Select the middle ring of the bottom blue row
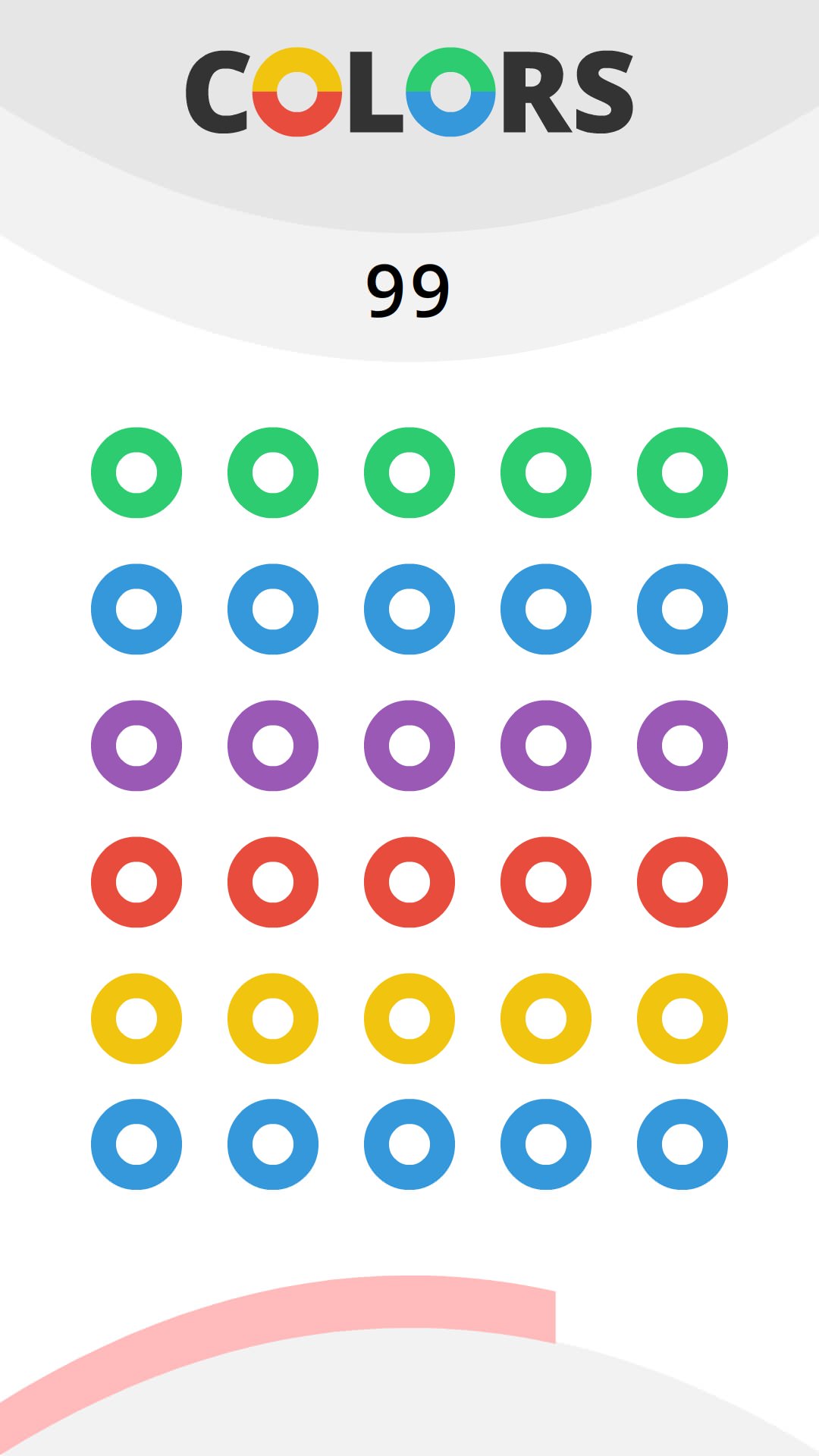 409,1144
